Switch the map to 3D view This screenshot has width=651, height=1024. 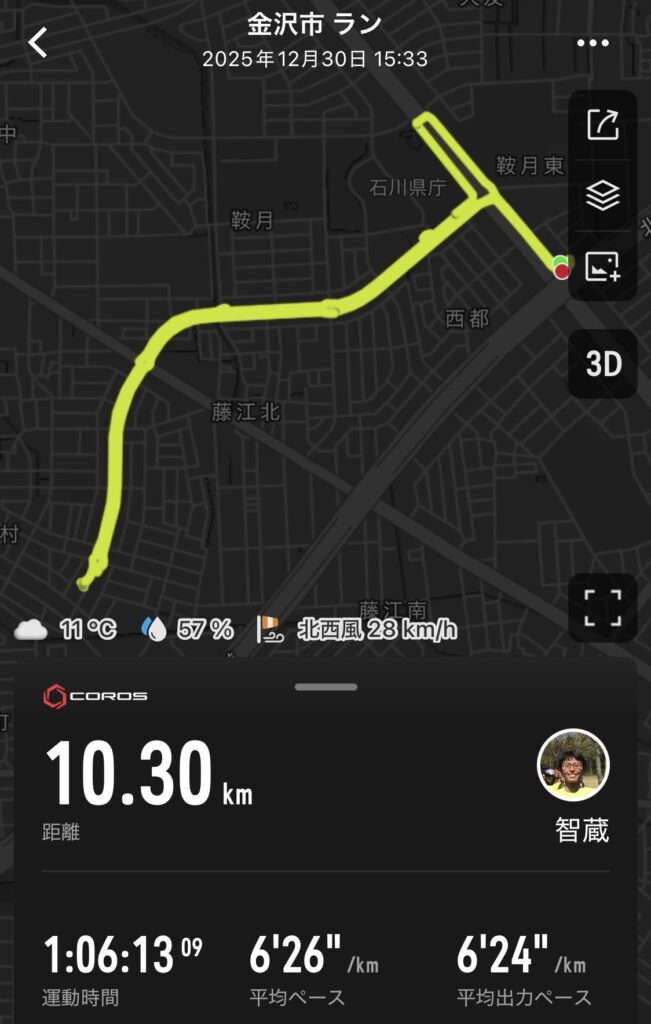(603, 364)
